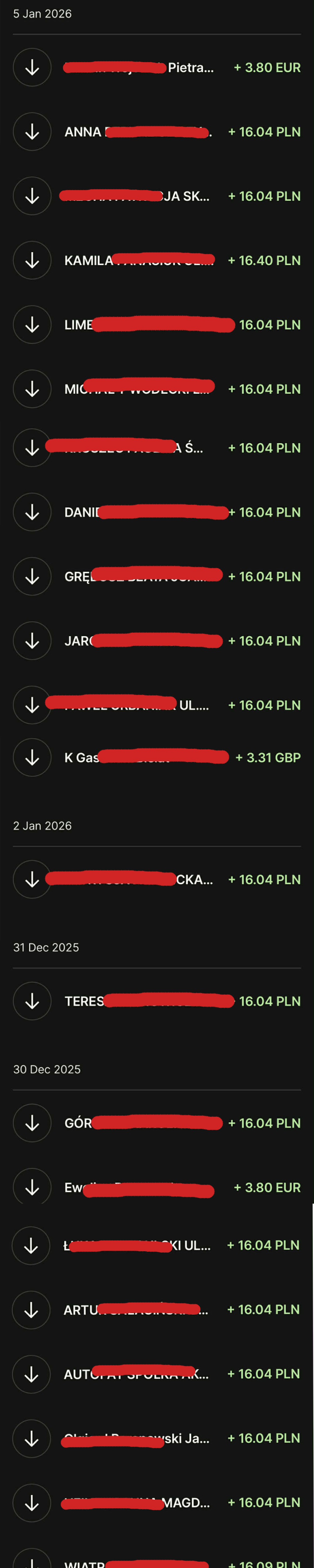Open the KAMILA payment of 16.40 PLN
This screenshot has height=1568, width=314.
click(157, 261)
